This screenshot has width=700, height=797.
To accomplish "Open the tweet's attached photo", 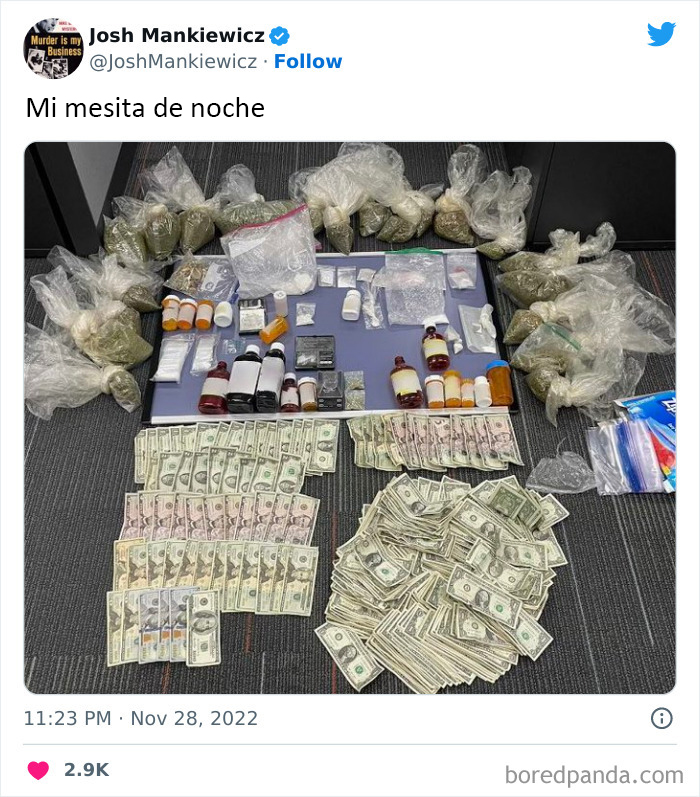I will point(350,418).
